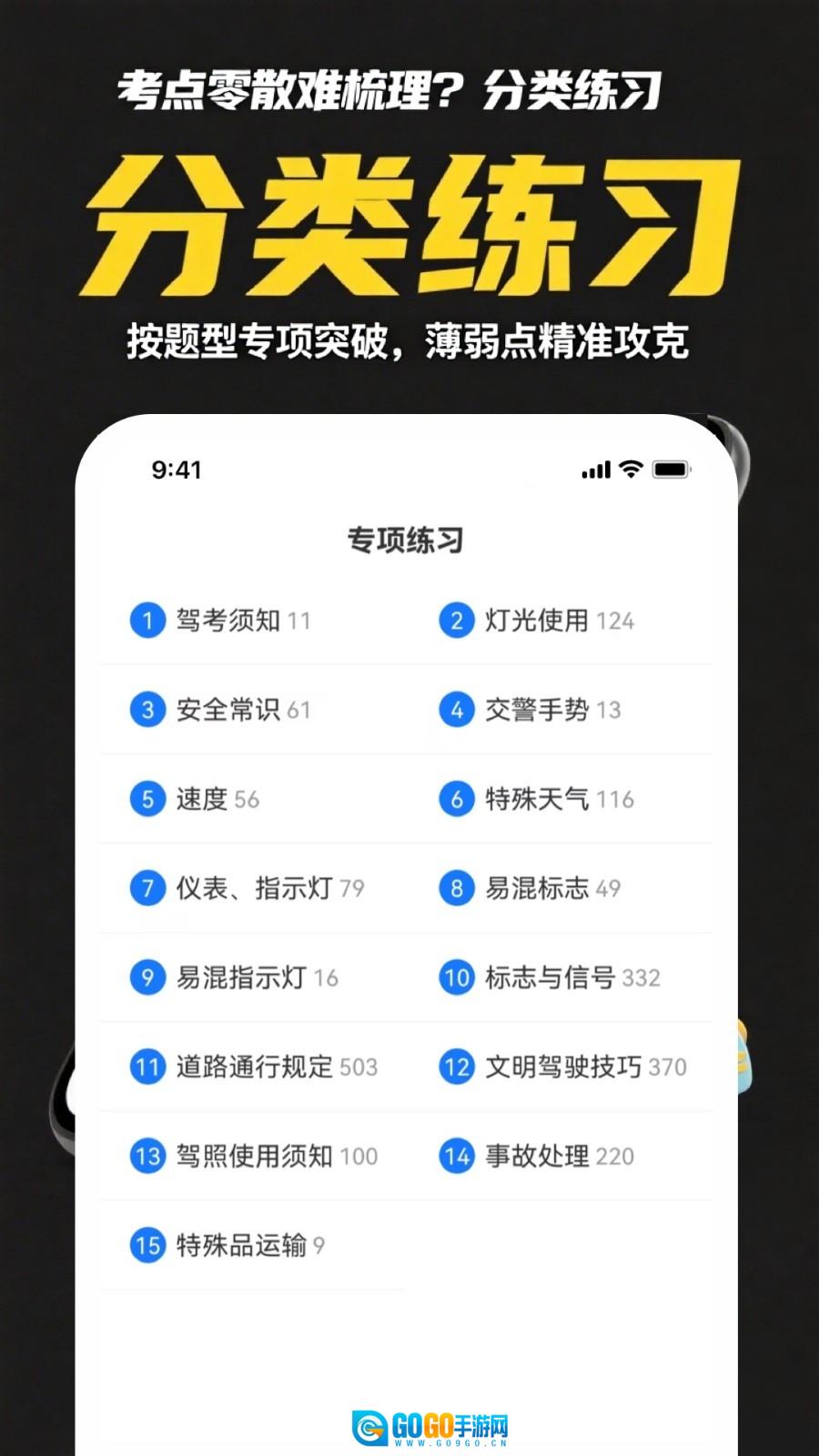Open the 事故处理 practice list

click(539, 1157)
